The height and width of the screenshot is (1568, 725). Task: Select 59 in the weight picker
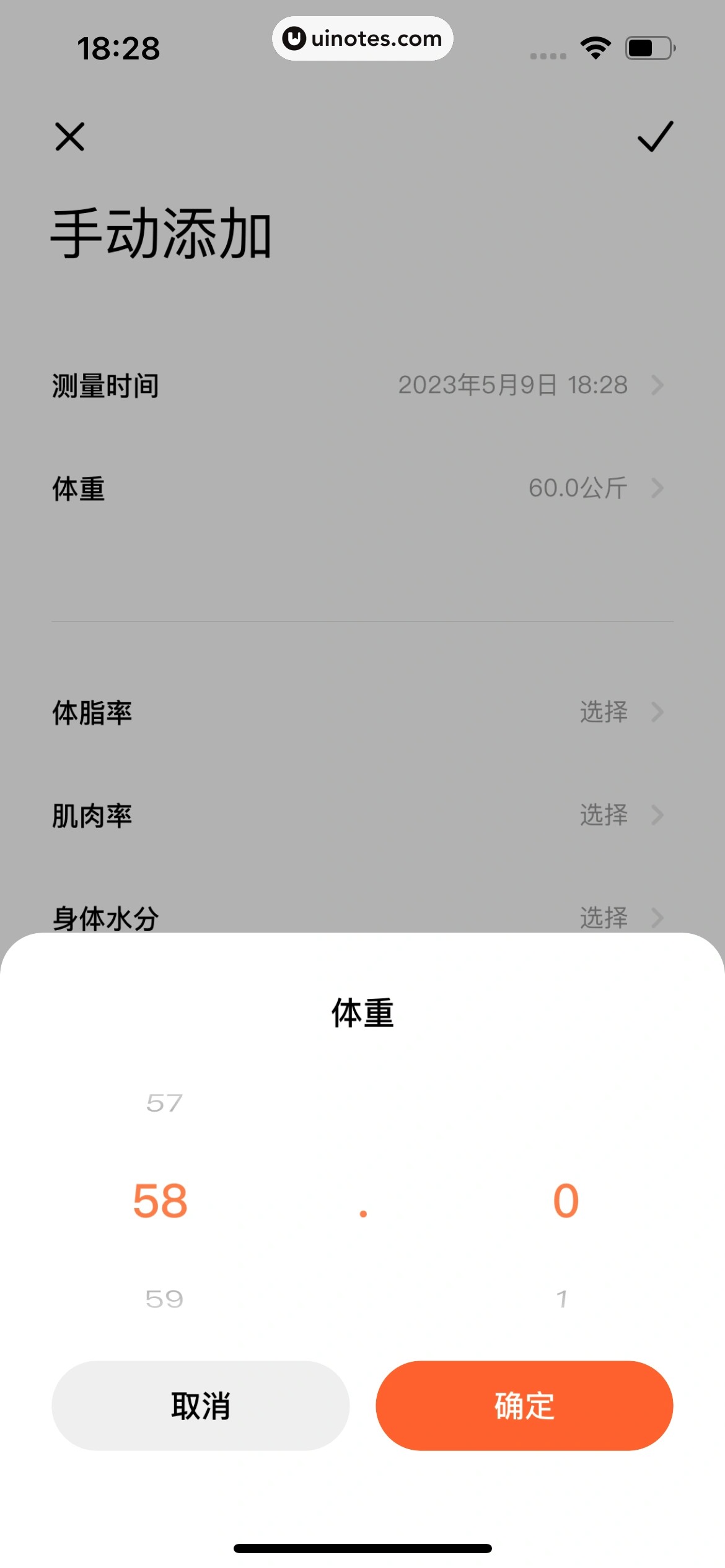coord(164,1299)
